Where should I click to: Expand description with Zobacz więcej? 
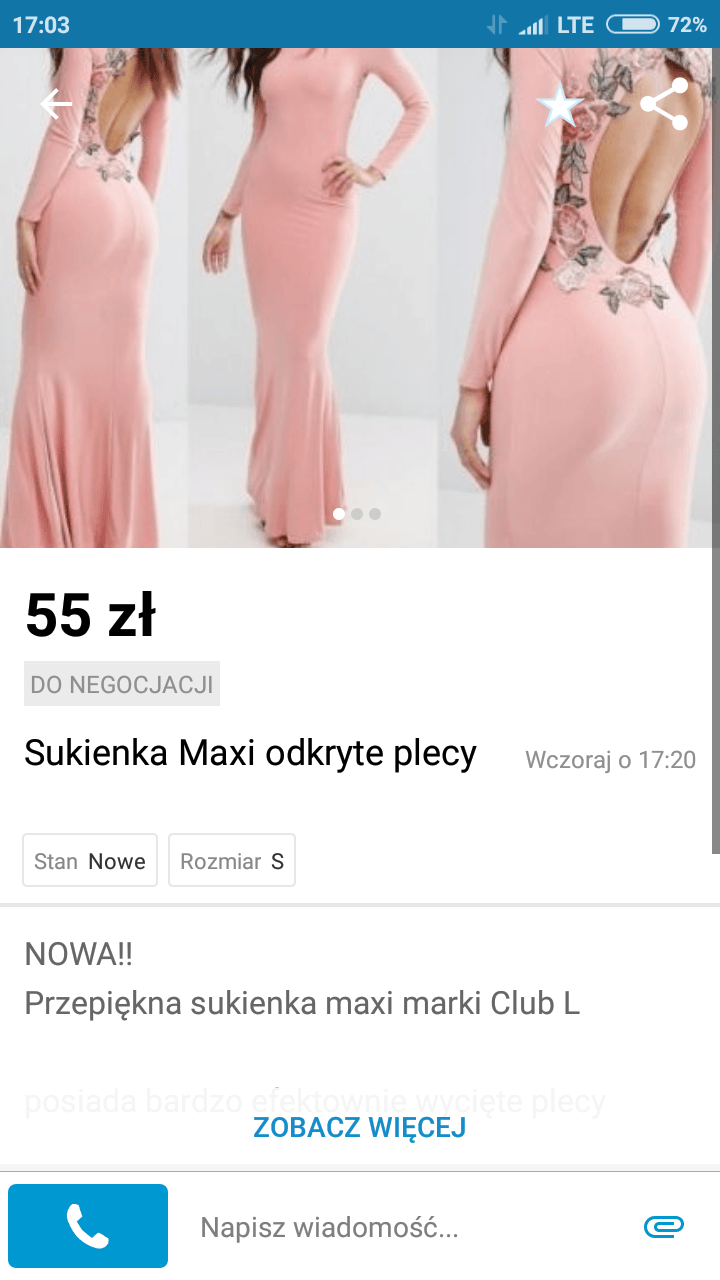360,1128
